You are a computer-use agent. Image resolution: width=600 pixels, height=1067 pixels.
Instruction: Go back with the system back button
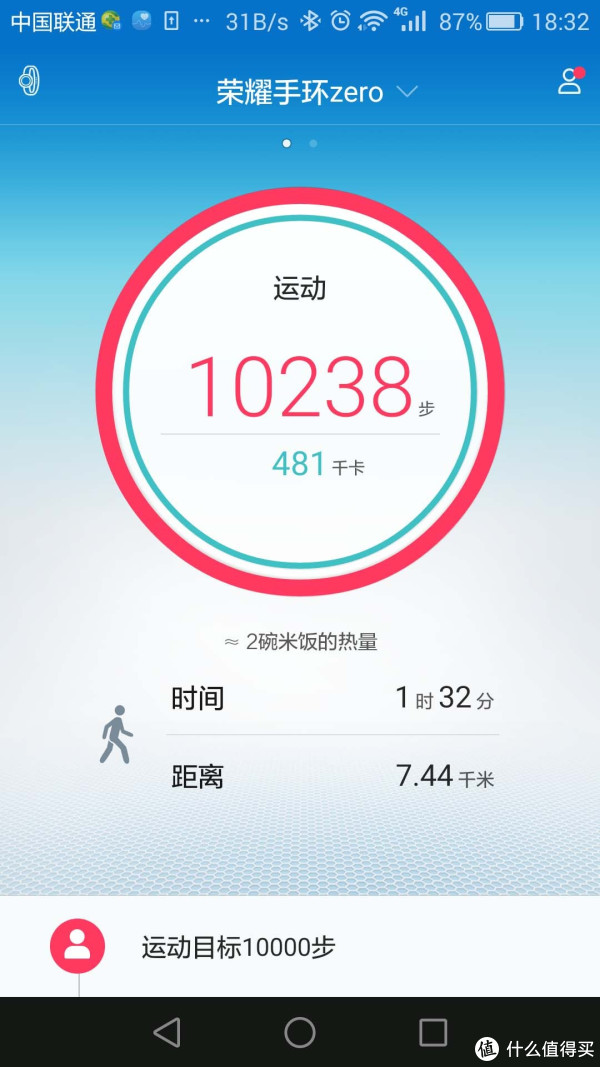click(166, 1032)
